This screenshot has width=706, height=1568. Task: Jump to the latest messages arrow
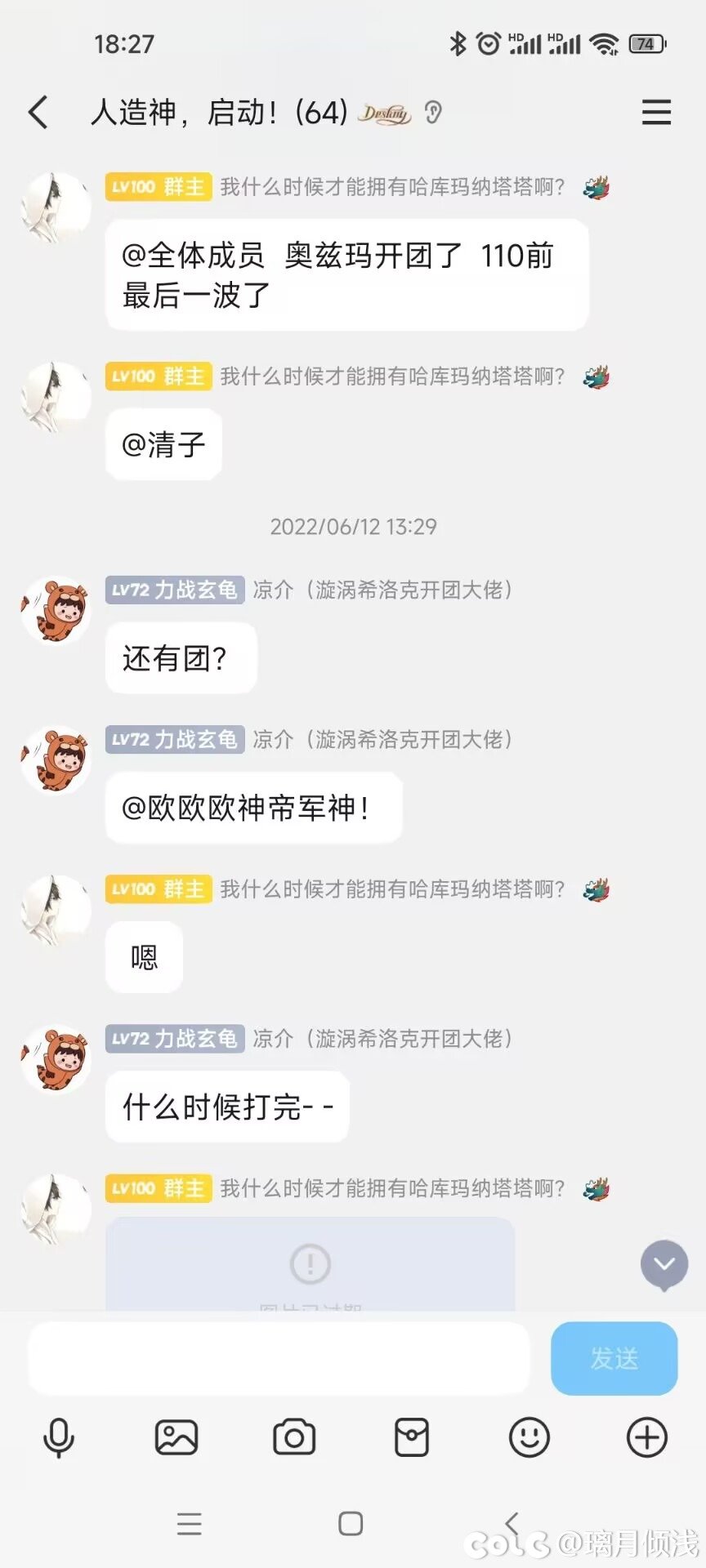(x=664, y=1265)
